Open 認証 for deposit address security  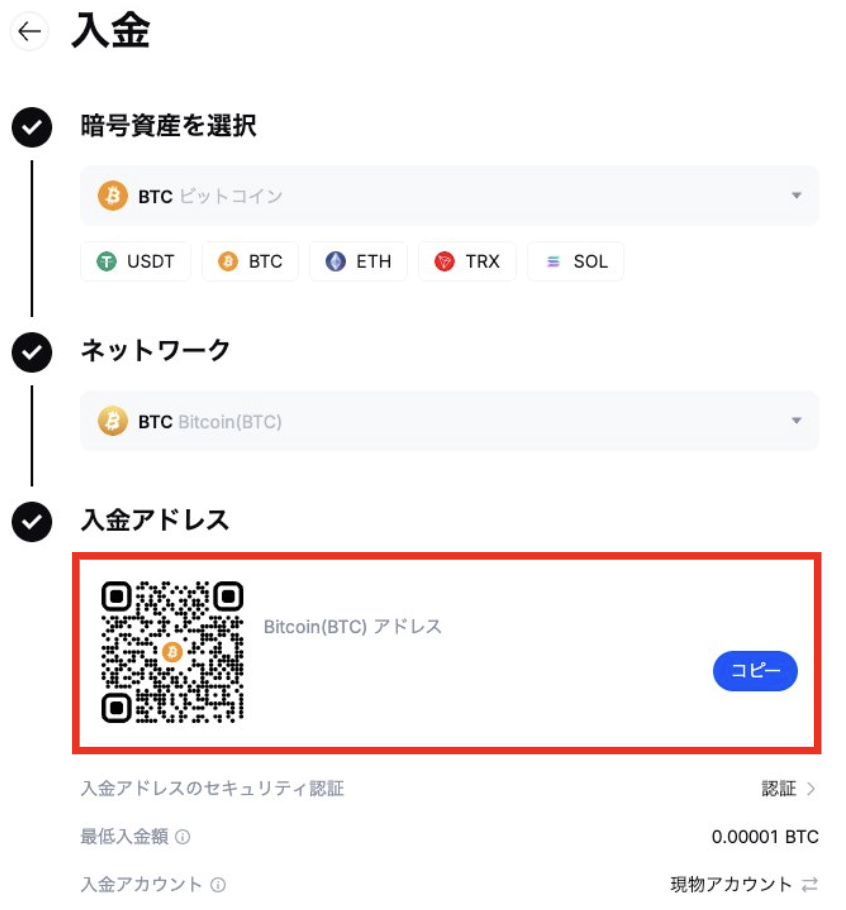[x=788, y=789]
